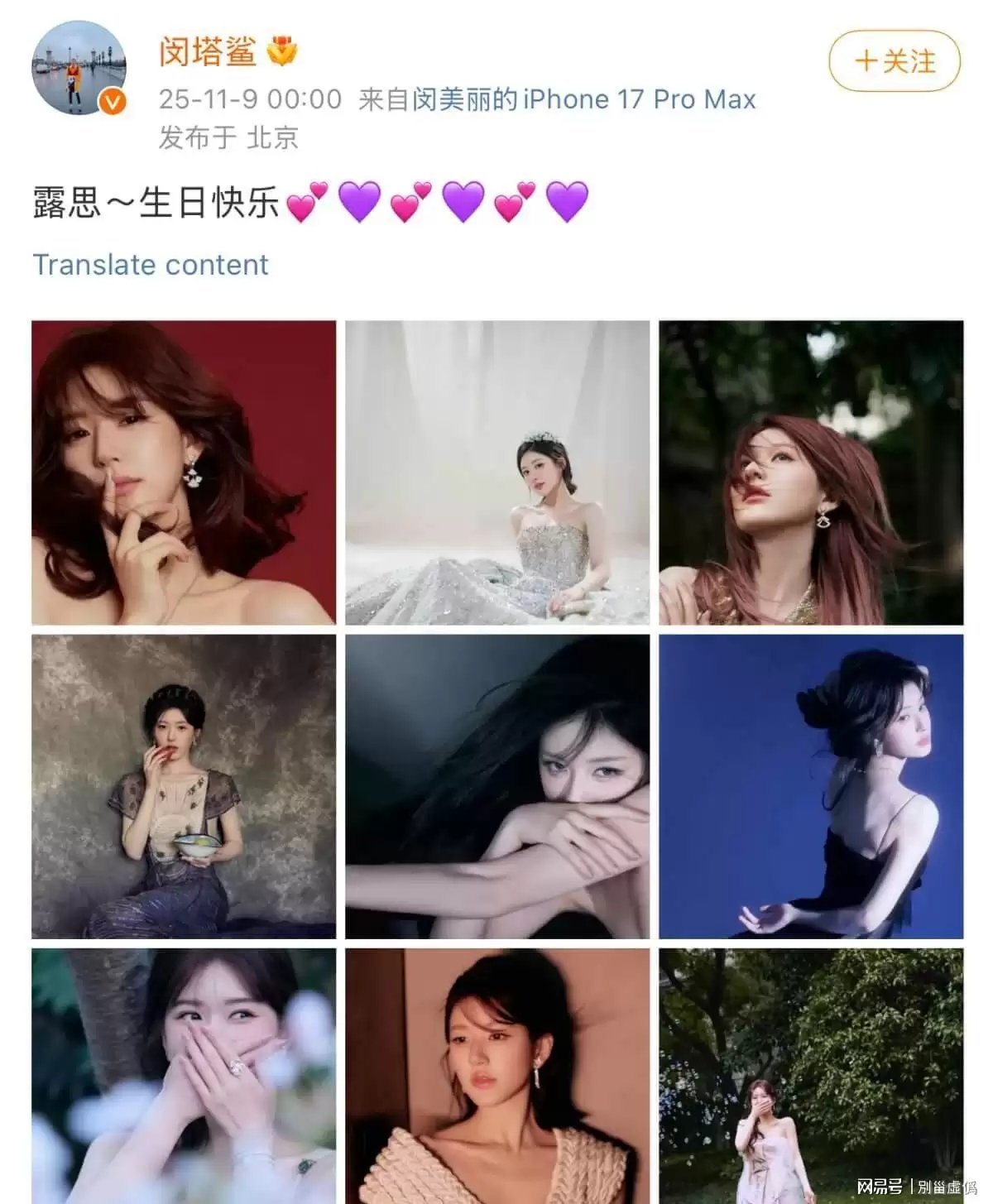Open the 闵塔鲨 username profile
The width and height of the screenshot is (993, 1204).
pos(208,52)
